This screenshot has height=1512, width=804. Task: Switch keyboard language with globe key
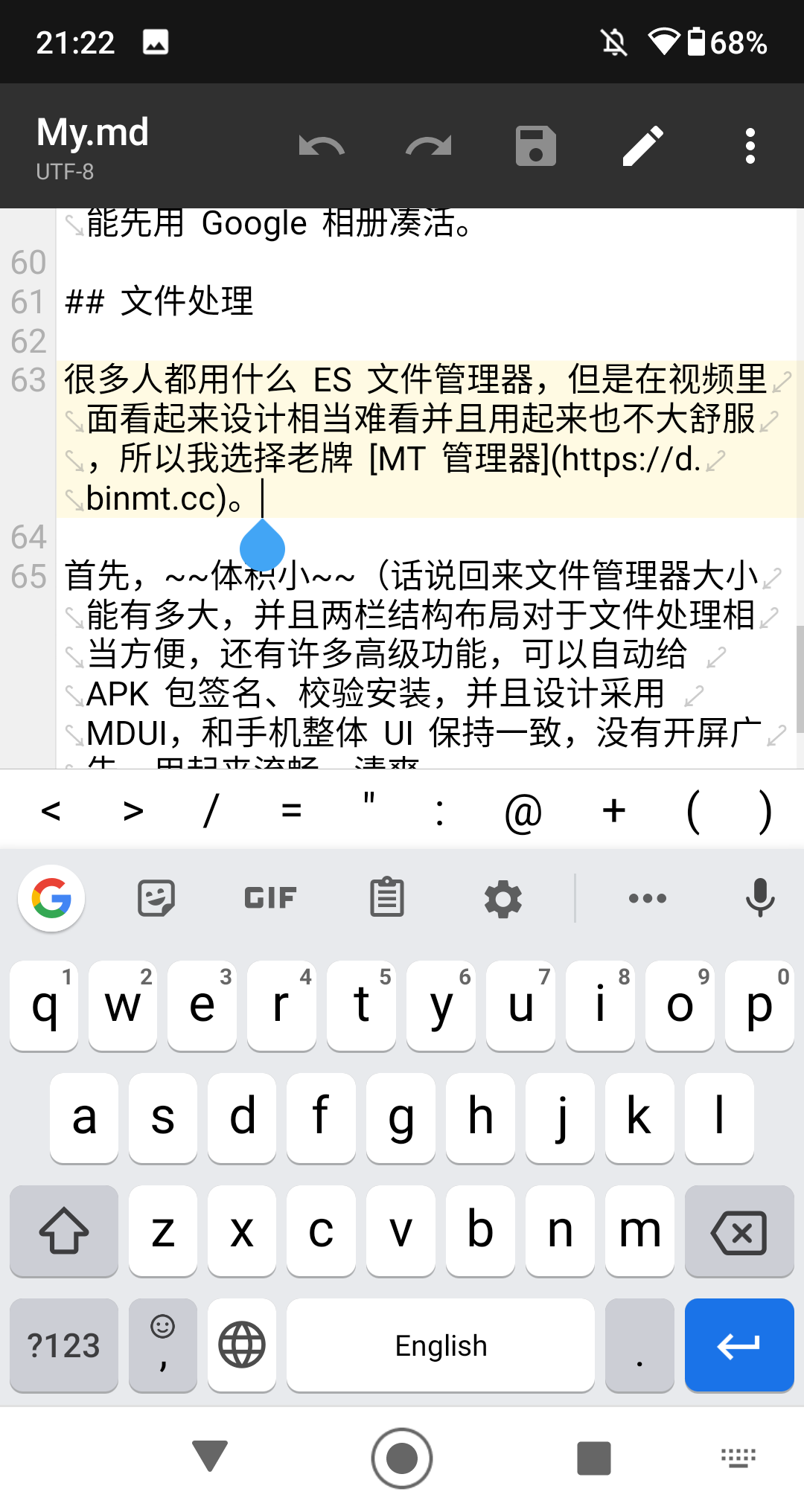(242, 1345)
